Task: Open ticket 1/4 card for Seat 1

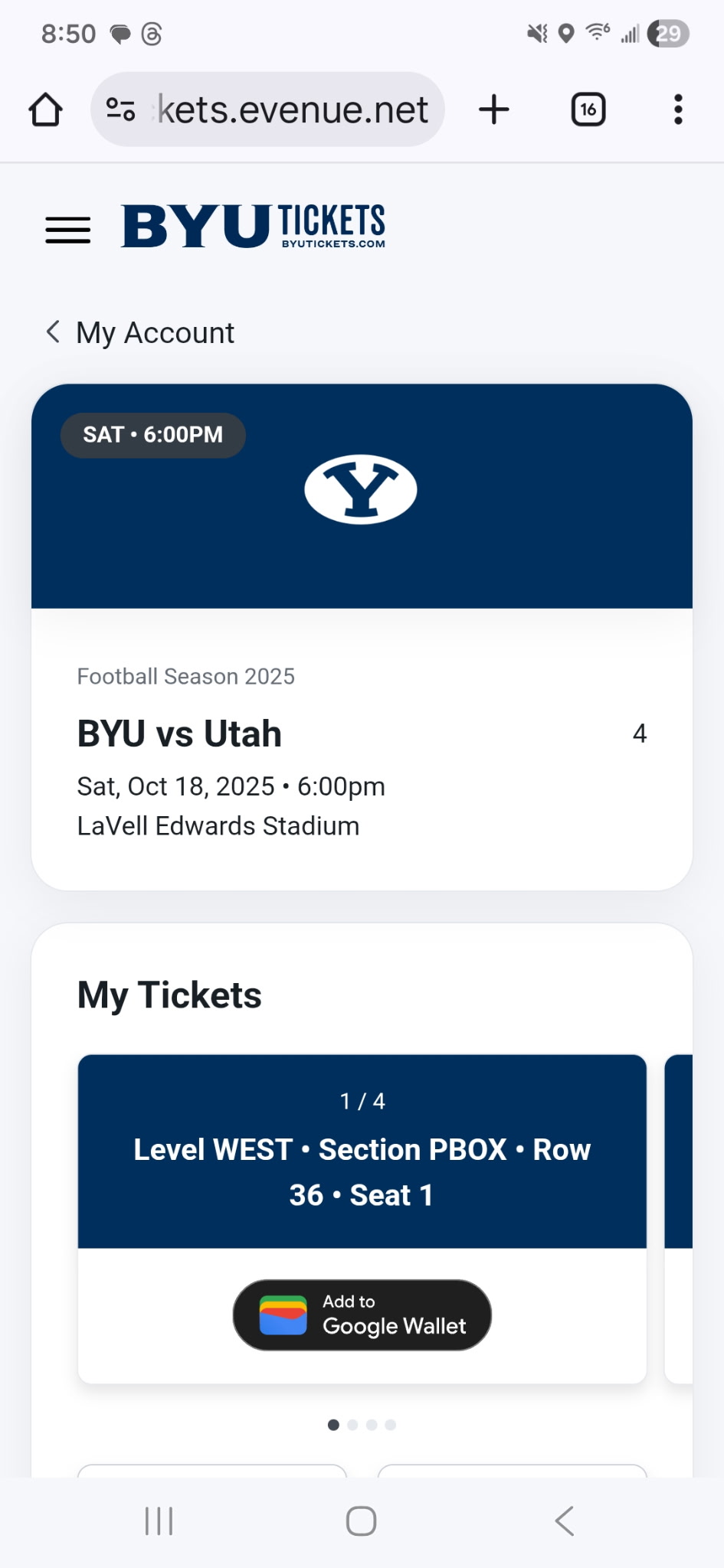Action: click(362, 1151)
